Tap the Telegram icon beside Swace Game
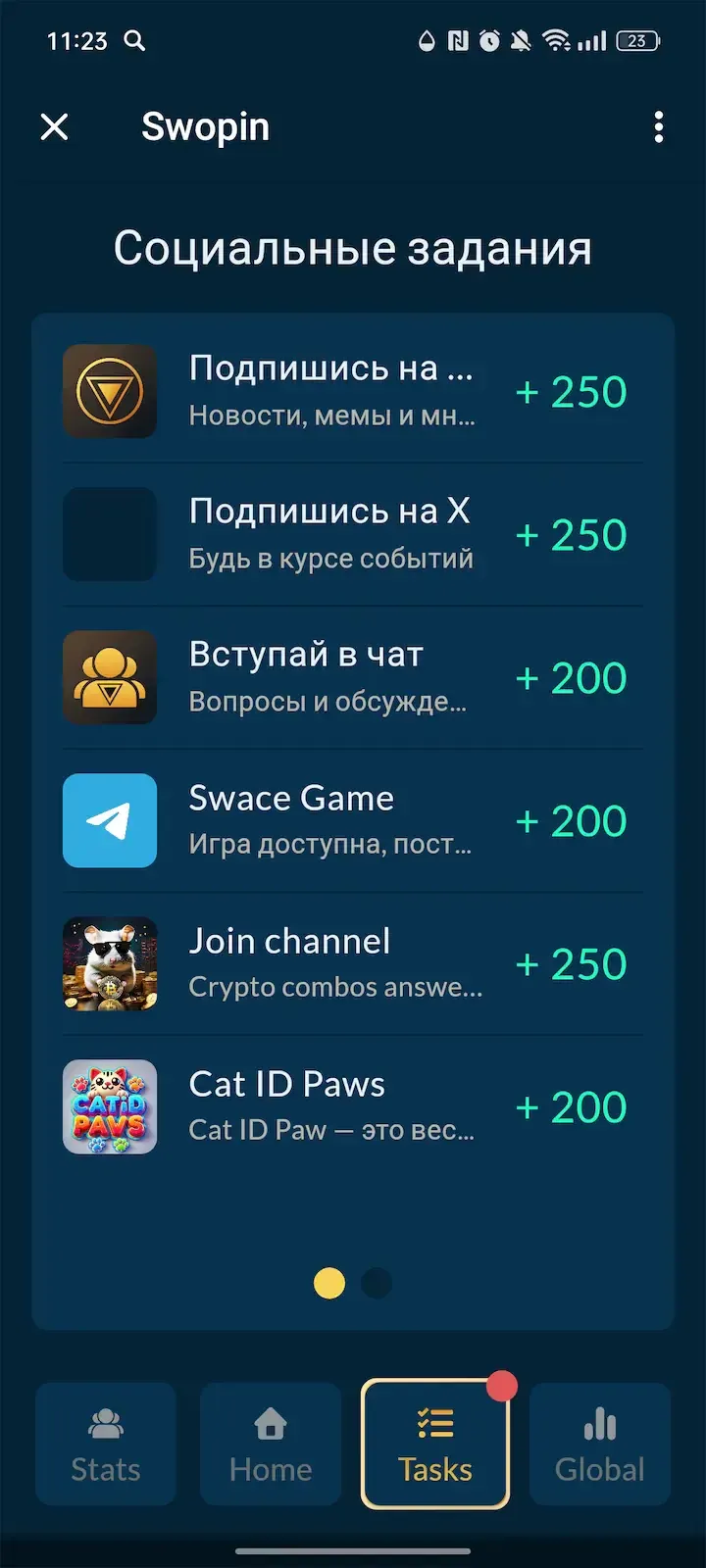 (x=110, y=820)
